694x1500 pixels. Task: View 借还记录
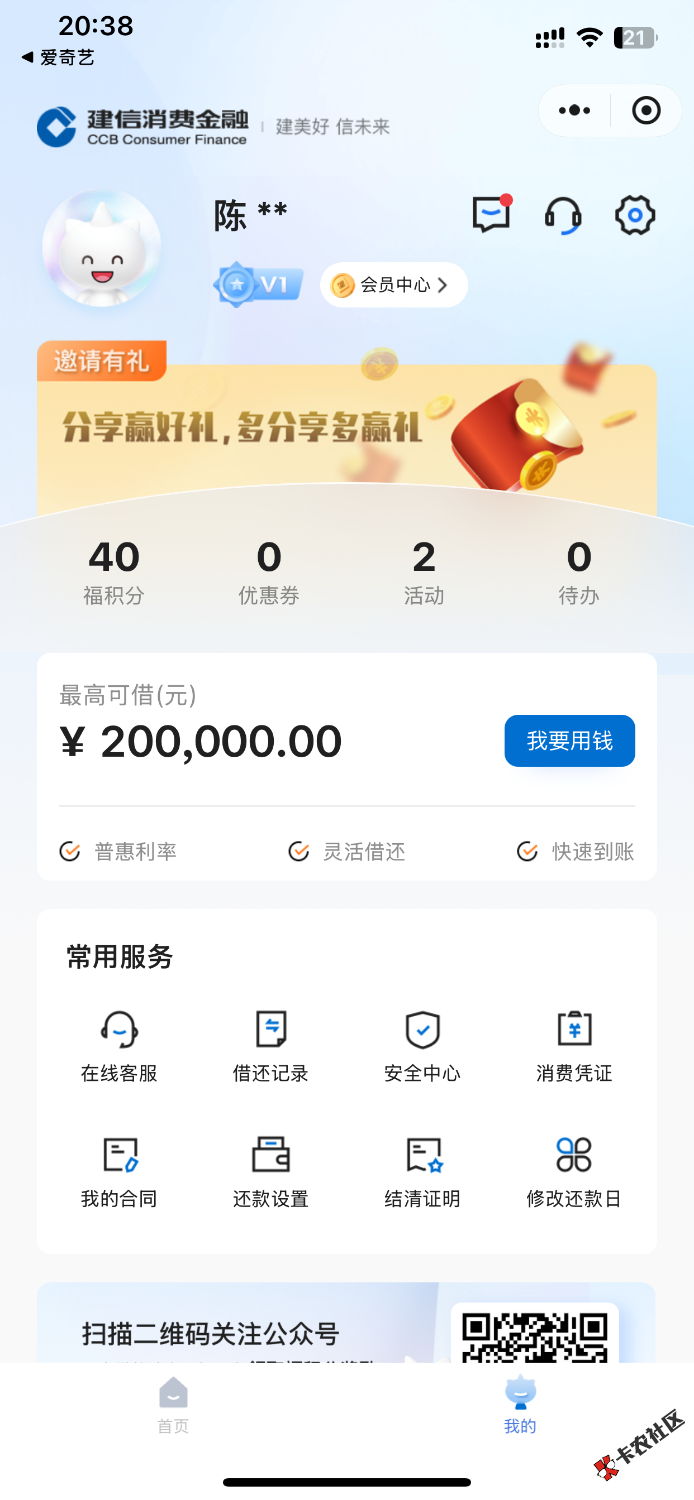pos(271,1046)
